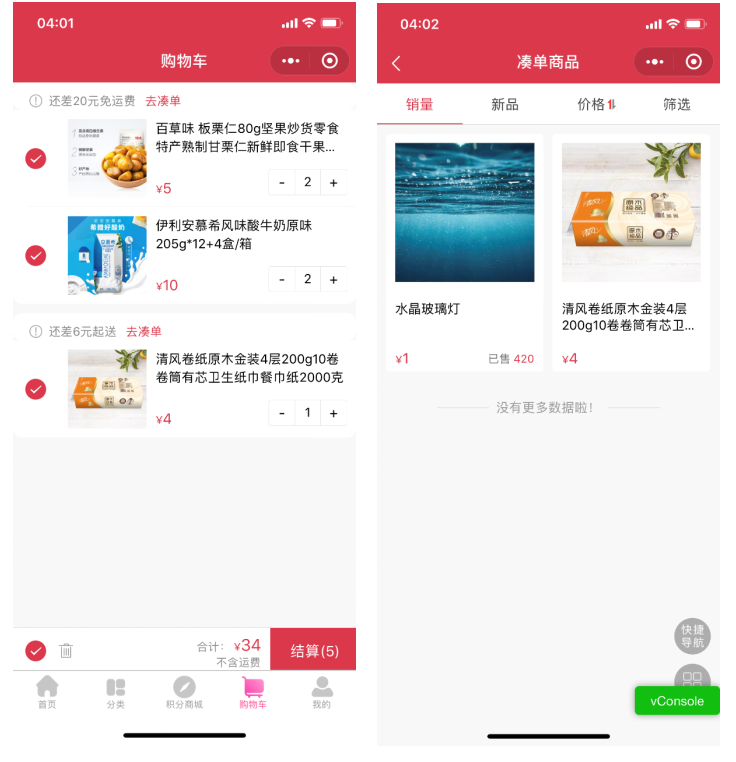Switch to the 分类 categories tab

(116, 692)
